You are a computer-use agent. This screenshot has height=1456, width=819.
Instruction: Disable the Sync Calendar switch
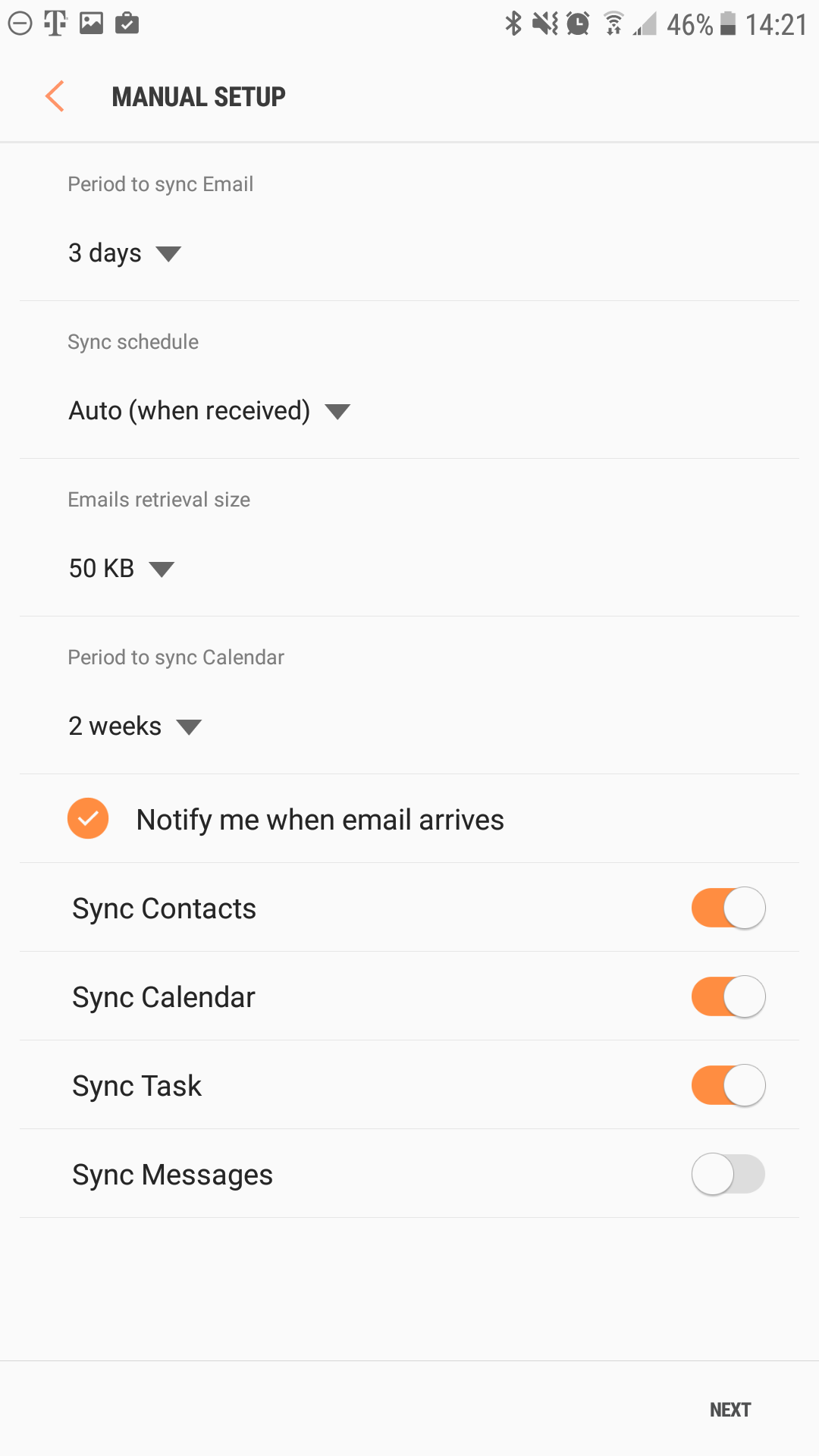728,996
